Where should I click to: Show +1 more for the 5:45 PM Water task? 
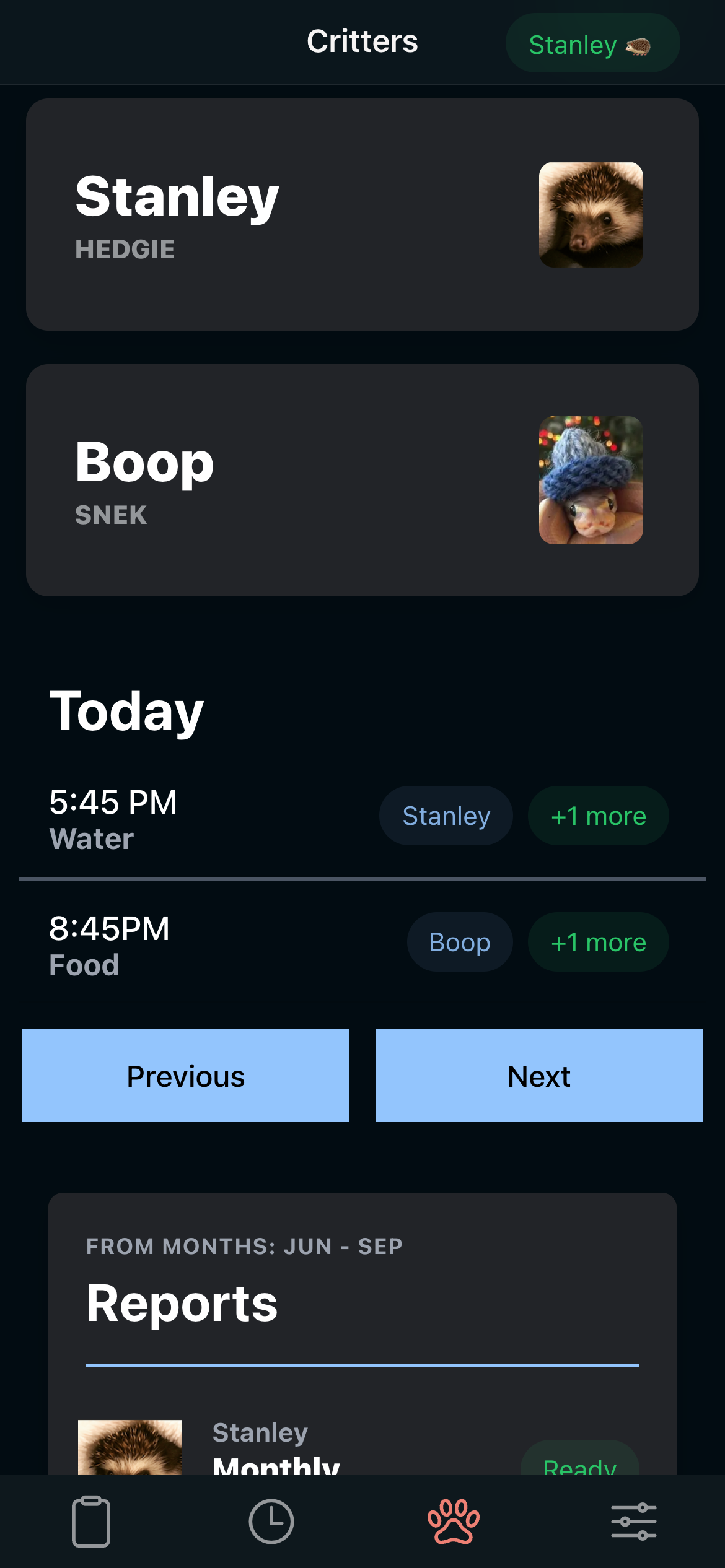tap(598, 816)
